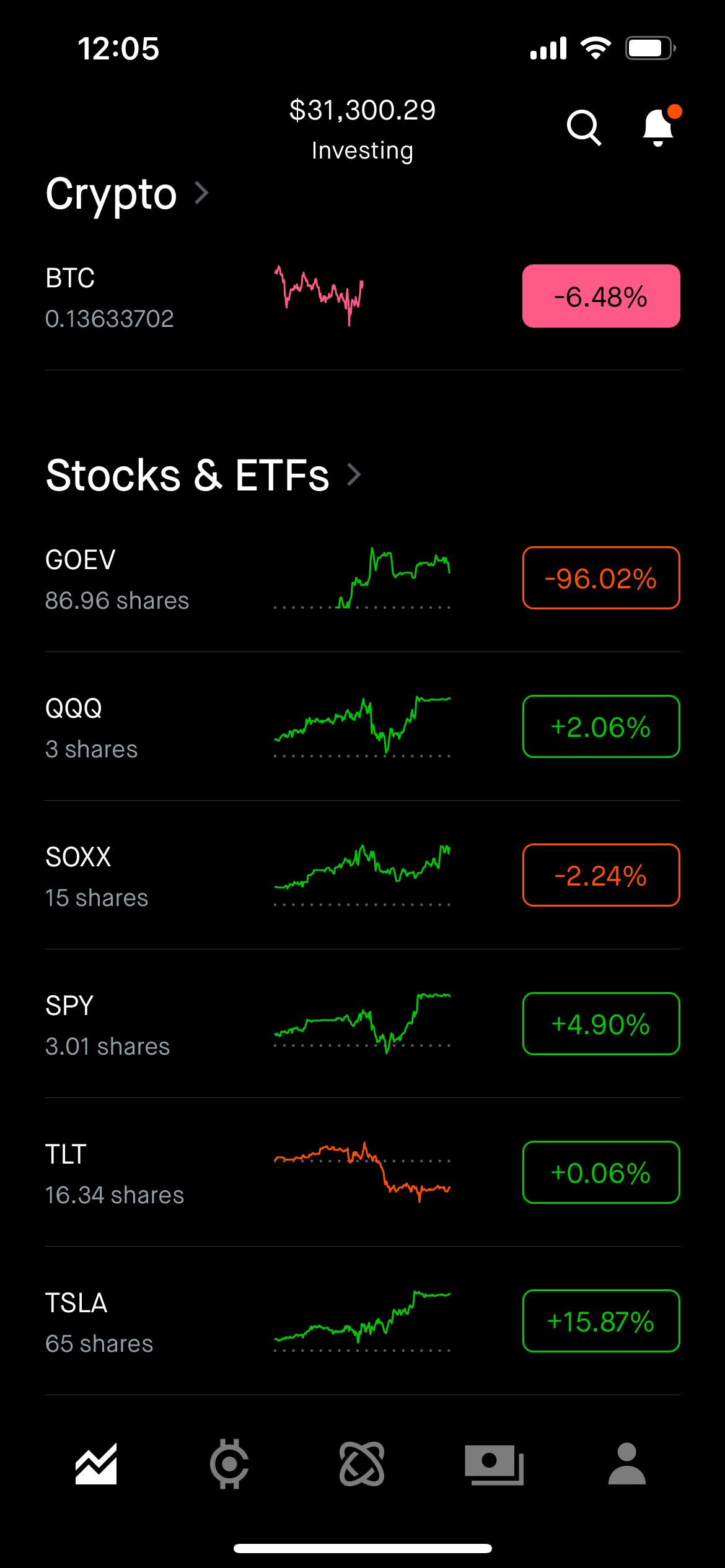
Task: Open the BTC holding row
Action: 186,297
